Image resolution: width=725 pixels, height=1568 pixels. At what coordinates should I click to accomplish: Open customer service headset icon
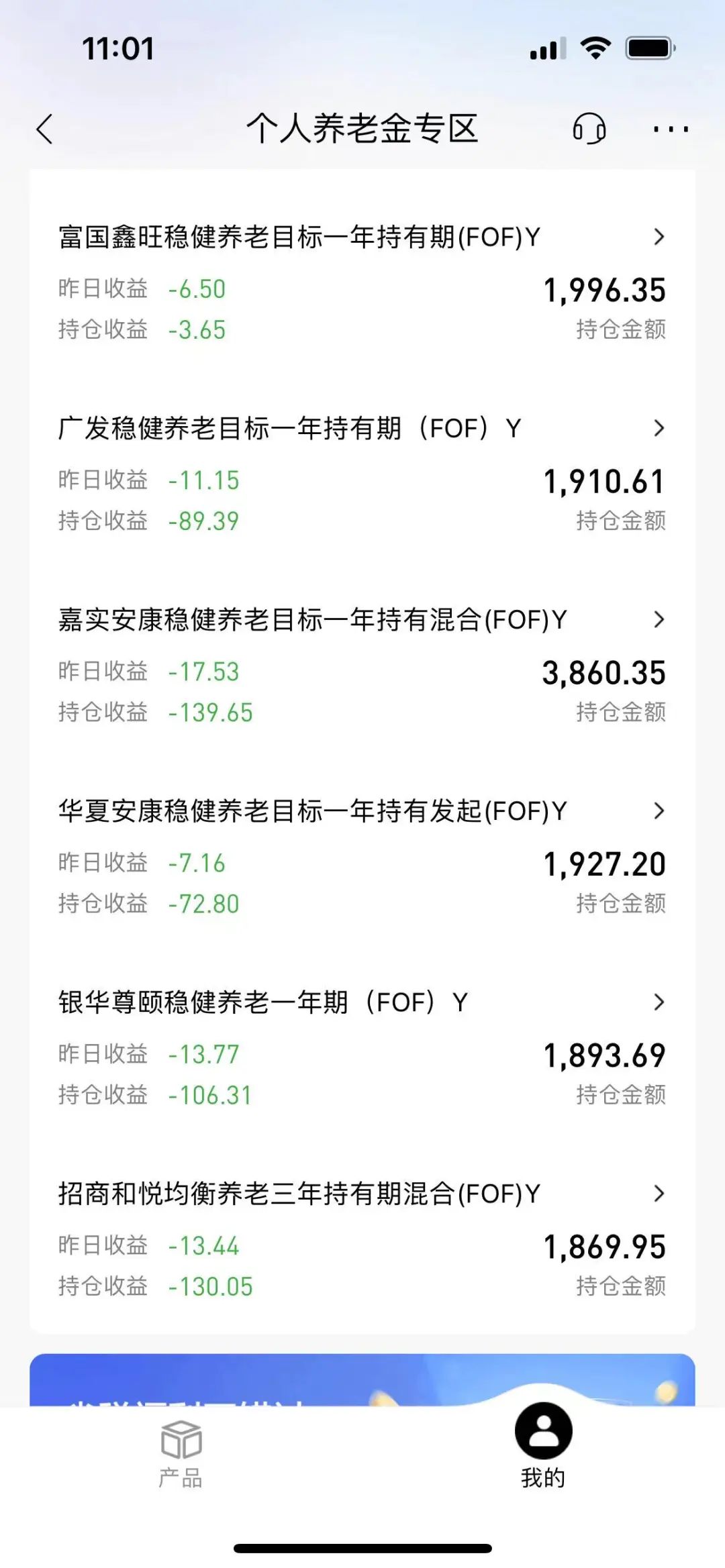click(x=589, y=128)
